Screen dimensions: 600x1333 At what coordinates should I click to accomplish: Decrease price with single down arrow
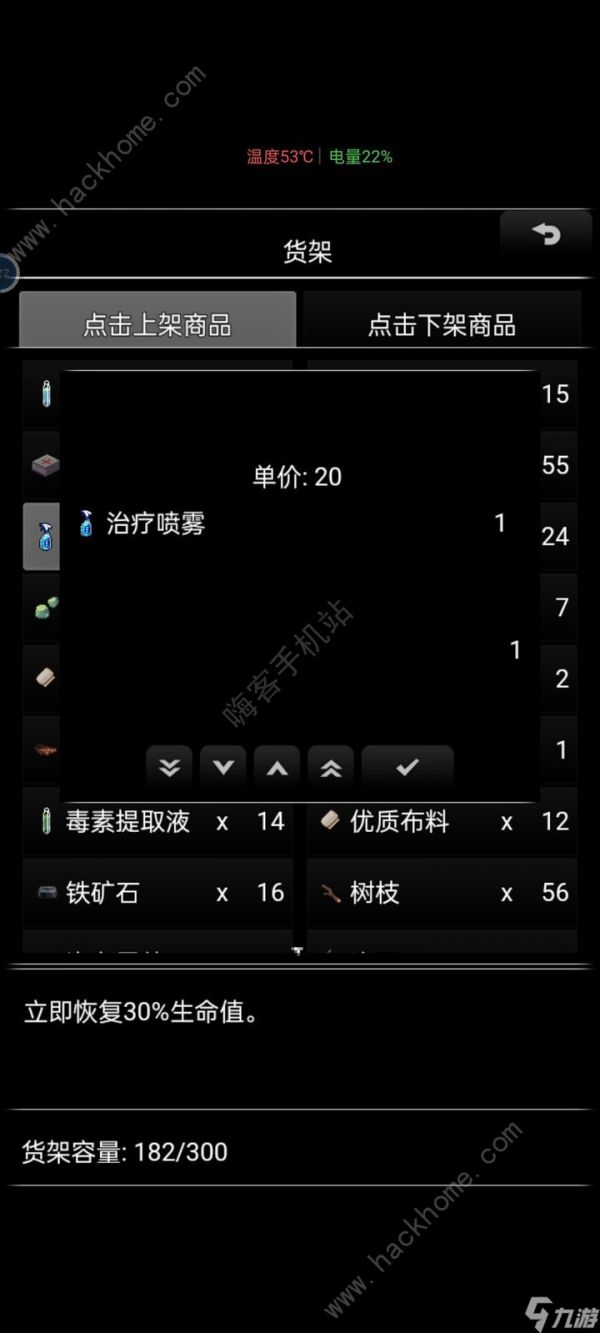point(223,767)
